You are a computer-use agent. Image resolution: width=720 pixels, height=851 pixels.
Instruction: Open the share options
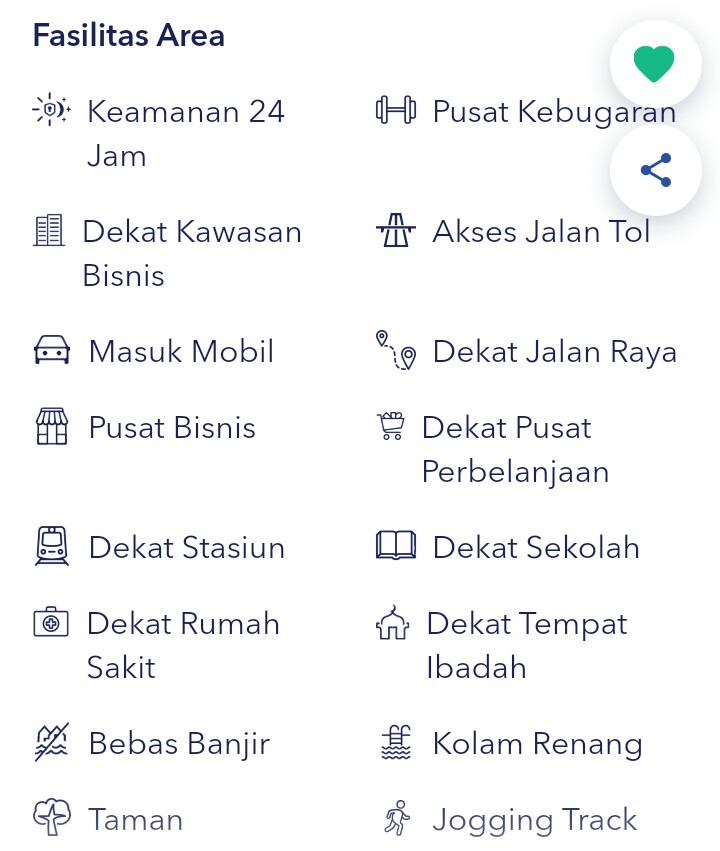pos(655,170)
